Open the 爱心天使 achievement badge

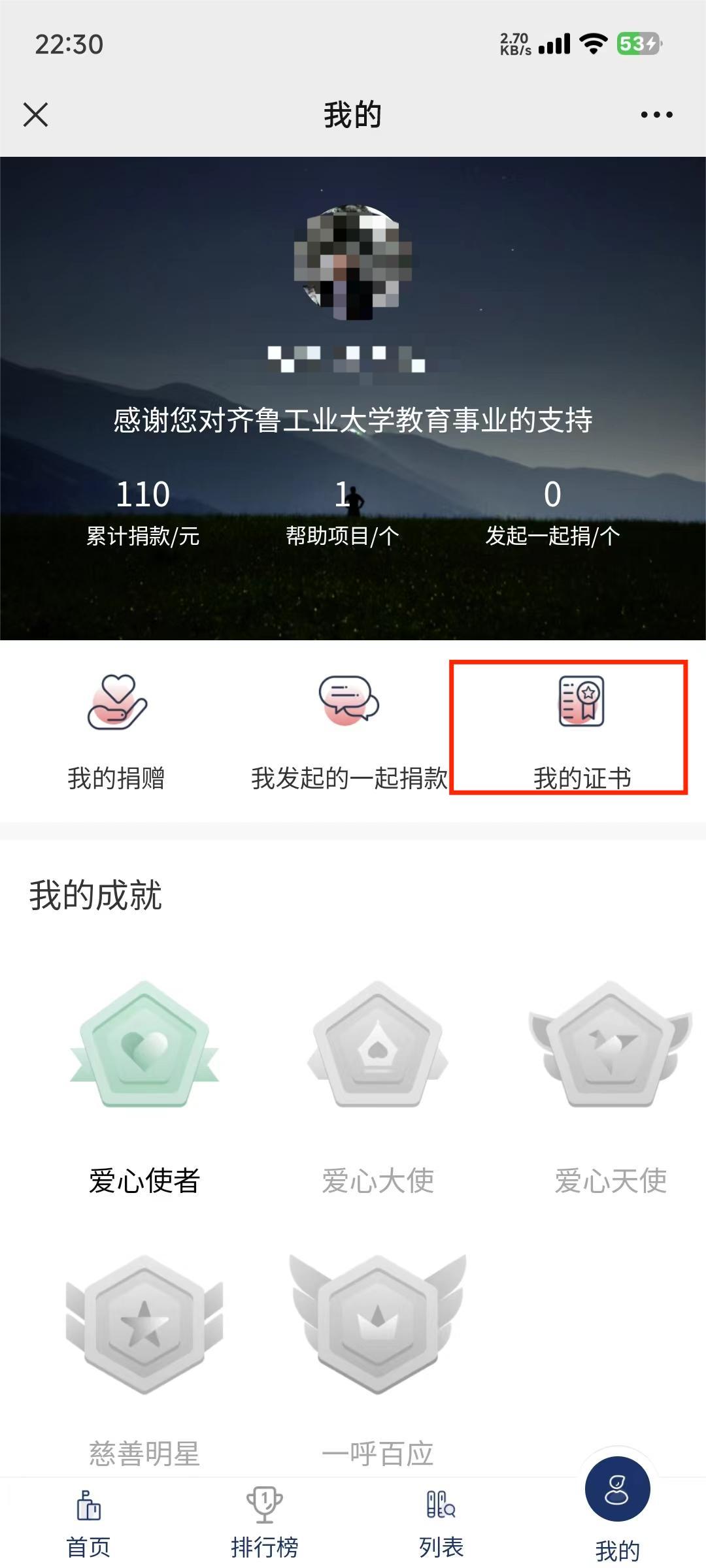[x=611, y=1045]
